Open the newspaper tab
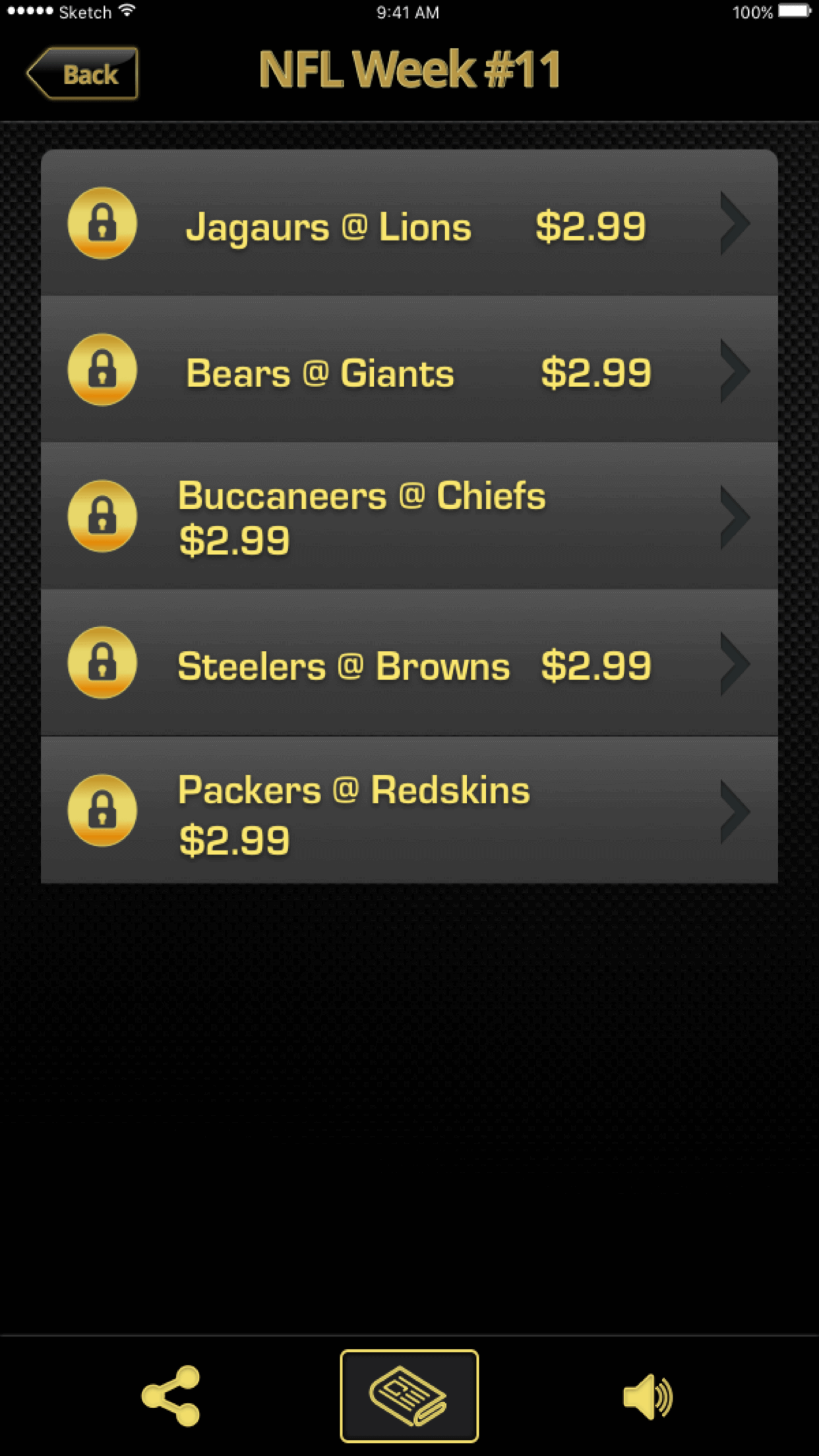Image resolution: width=819 pixels, height=1456 pixels. pyautogui.click(x=409, y=1395)
